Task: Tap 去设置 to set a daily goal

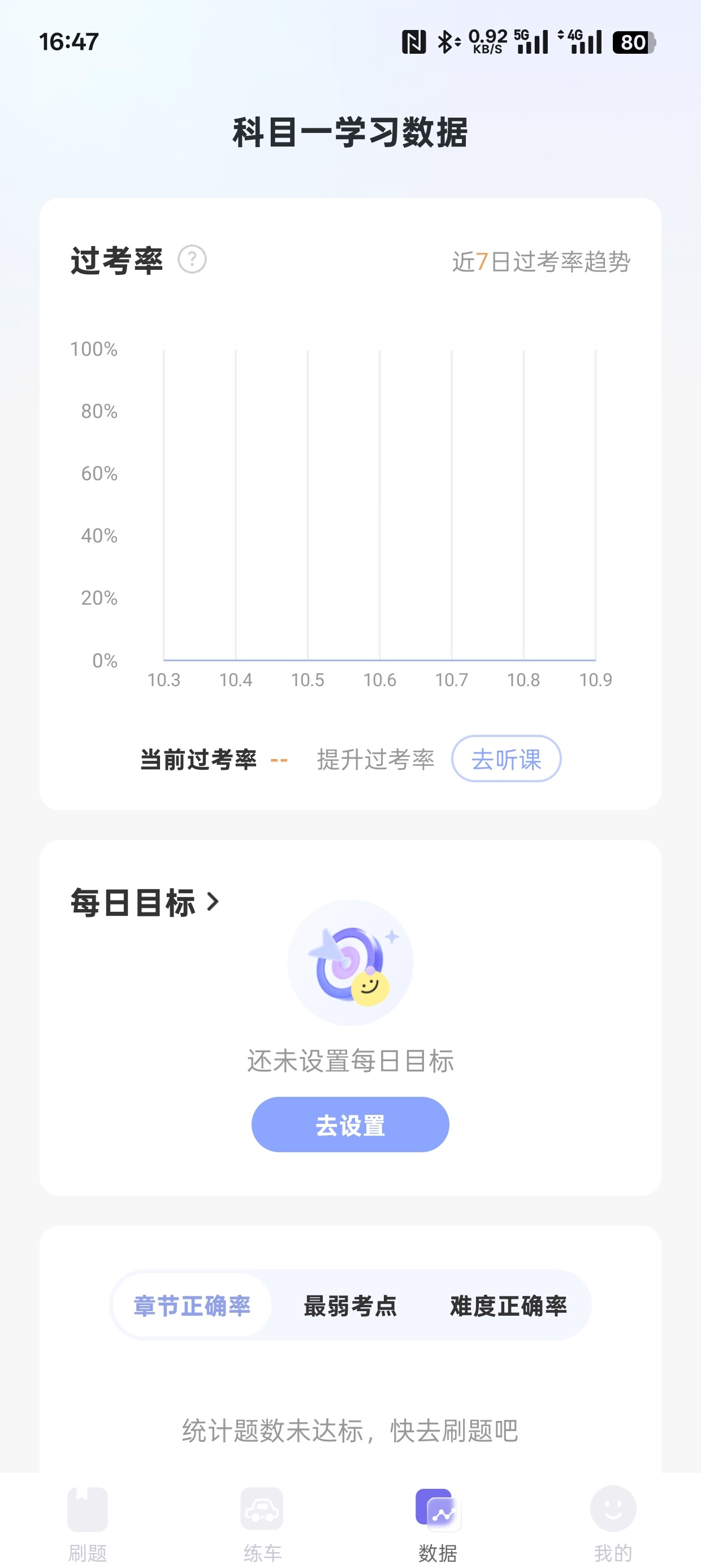Action: point(350,1125)
